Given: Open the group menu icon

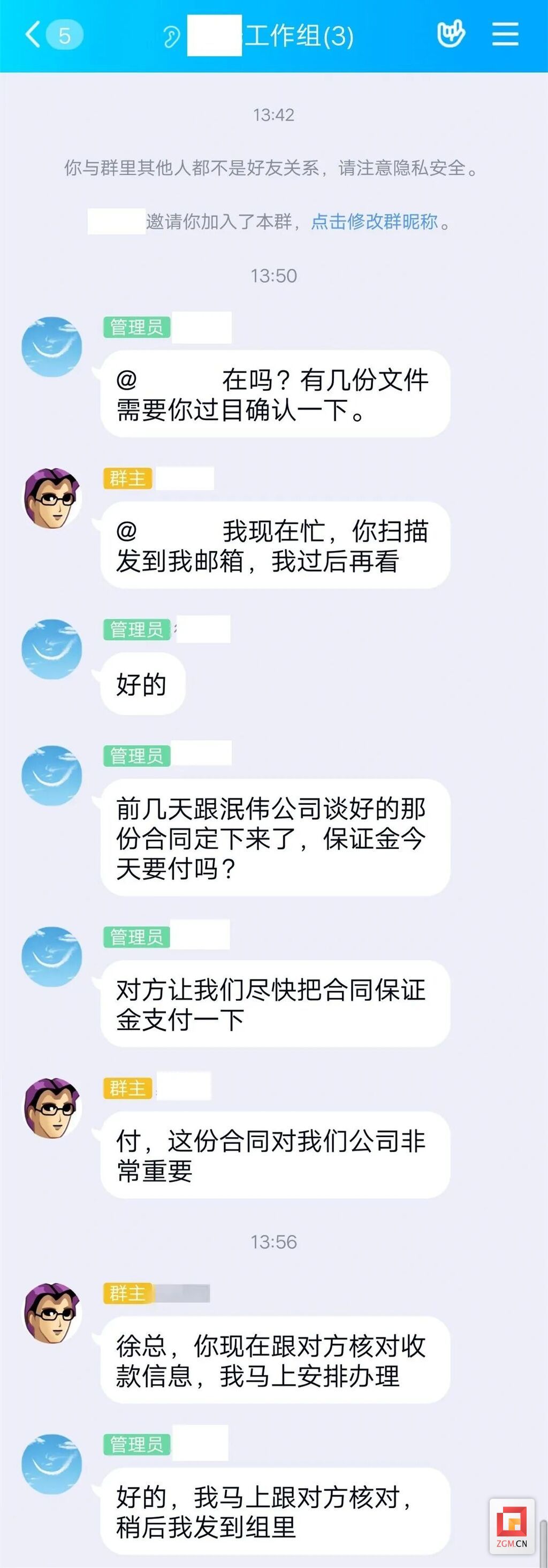Looking at the screenshot, I should (x=505, y=34).
